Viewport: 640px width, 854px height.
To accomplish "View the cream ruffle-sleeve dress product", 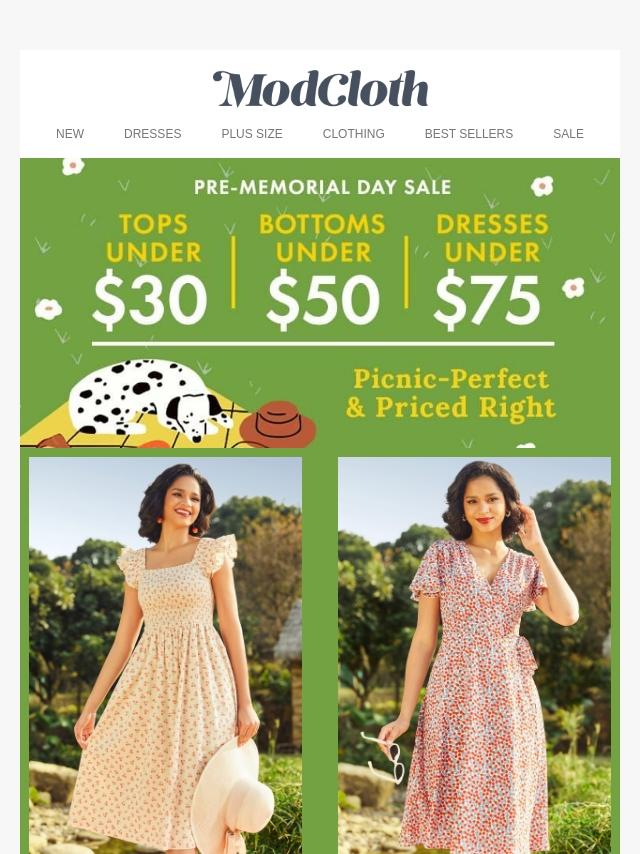I will coord(165,655).
